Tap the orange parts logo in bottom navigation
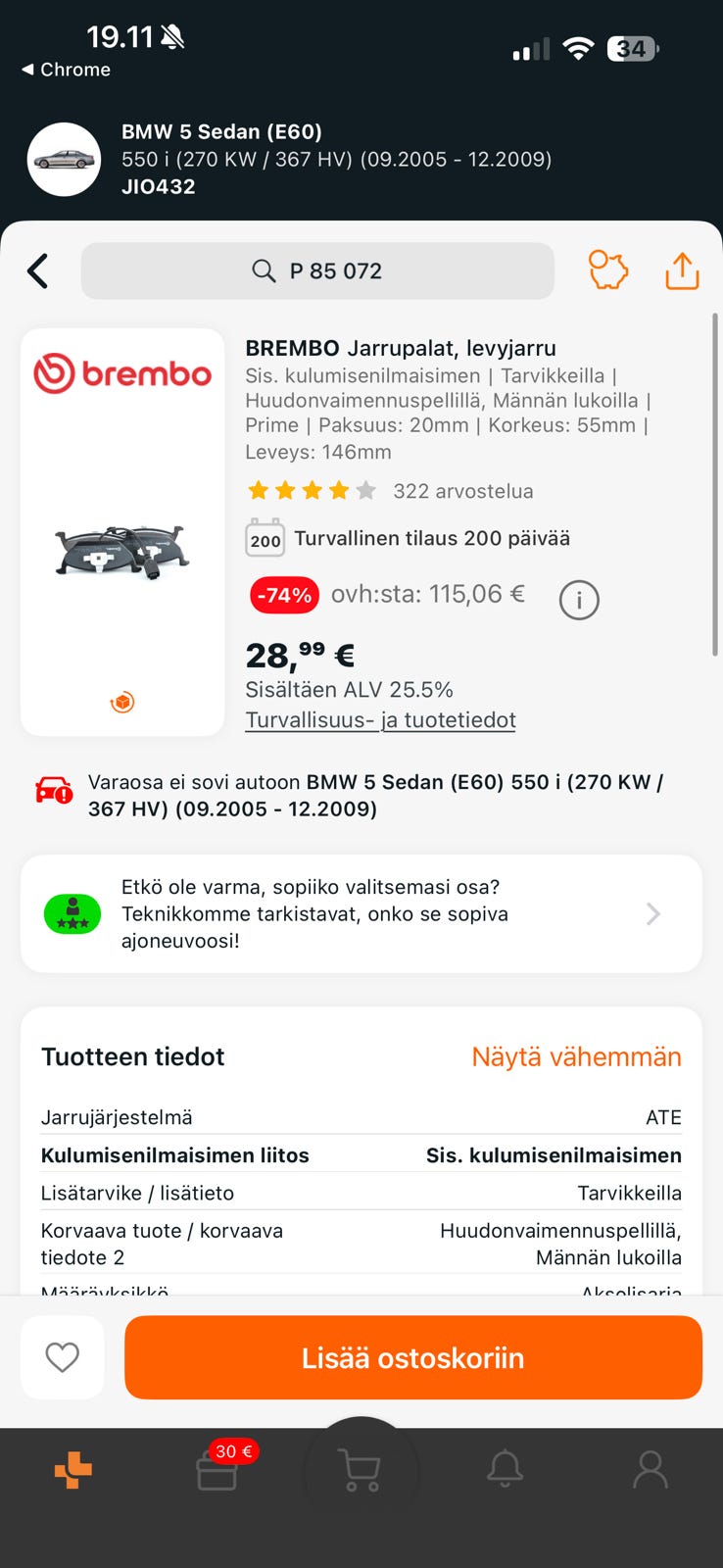 click(x=72, y=1467)
